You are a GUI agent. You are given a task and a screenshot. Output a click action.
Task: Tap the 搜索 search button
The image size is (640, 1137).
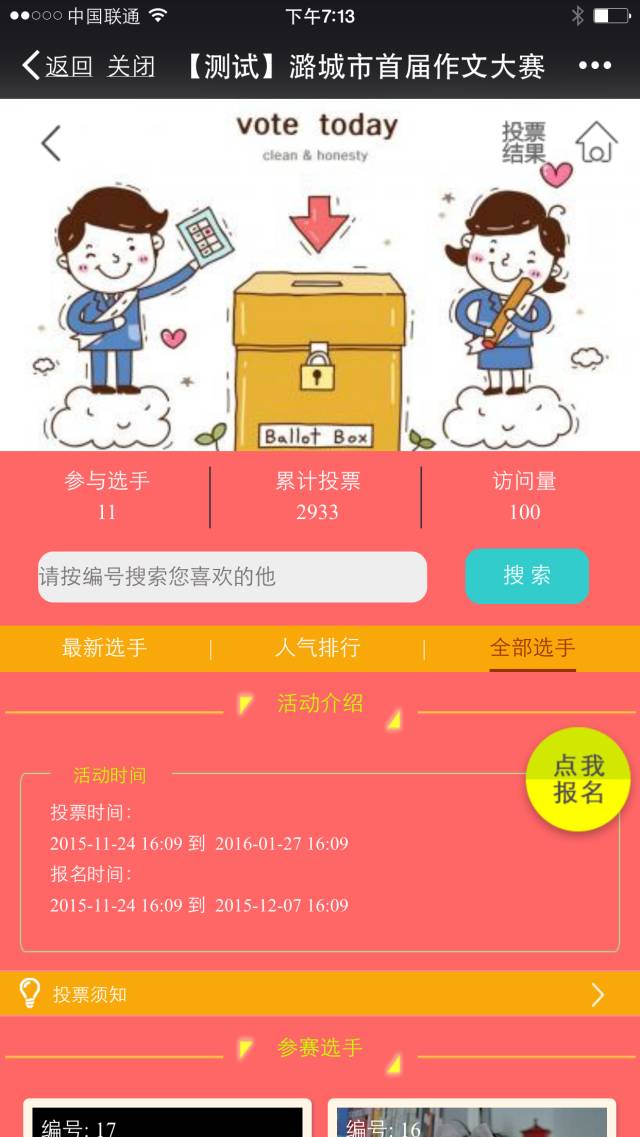pyautogui.click(x=527, y=576)
